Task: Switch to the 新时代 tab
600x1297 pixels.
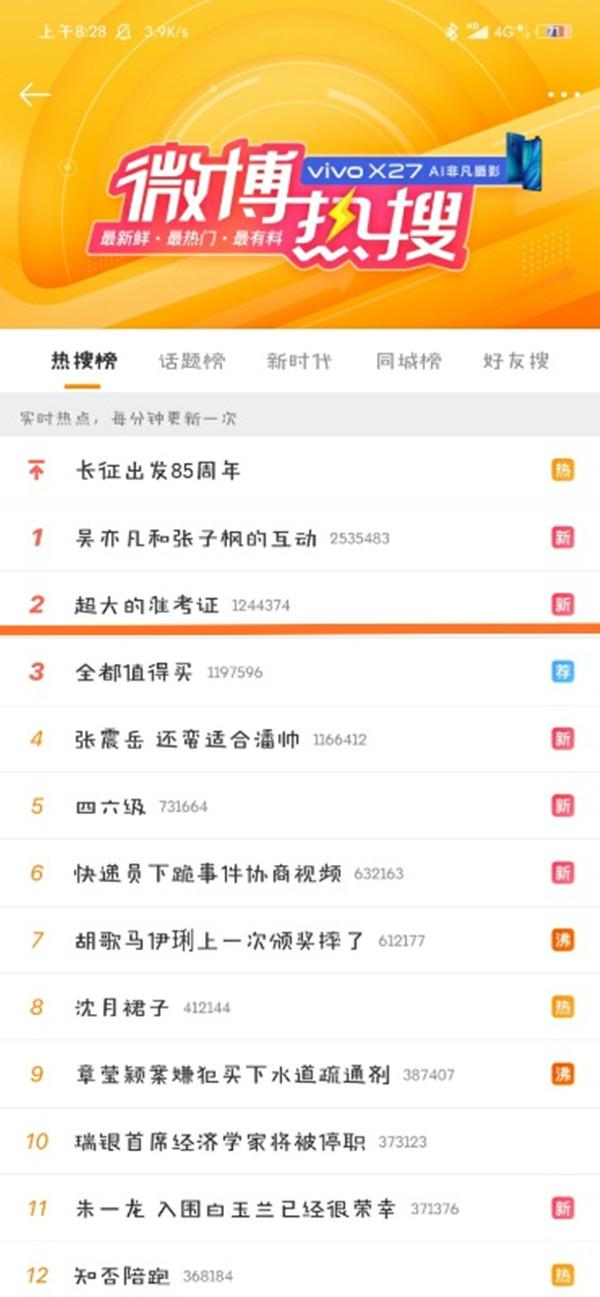Action: click(299, 361)
